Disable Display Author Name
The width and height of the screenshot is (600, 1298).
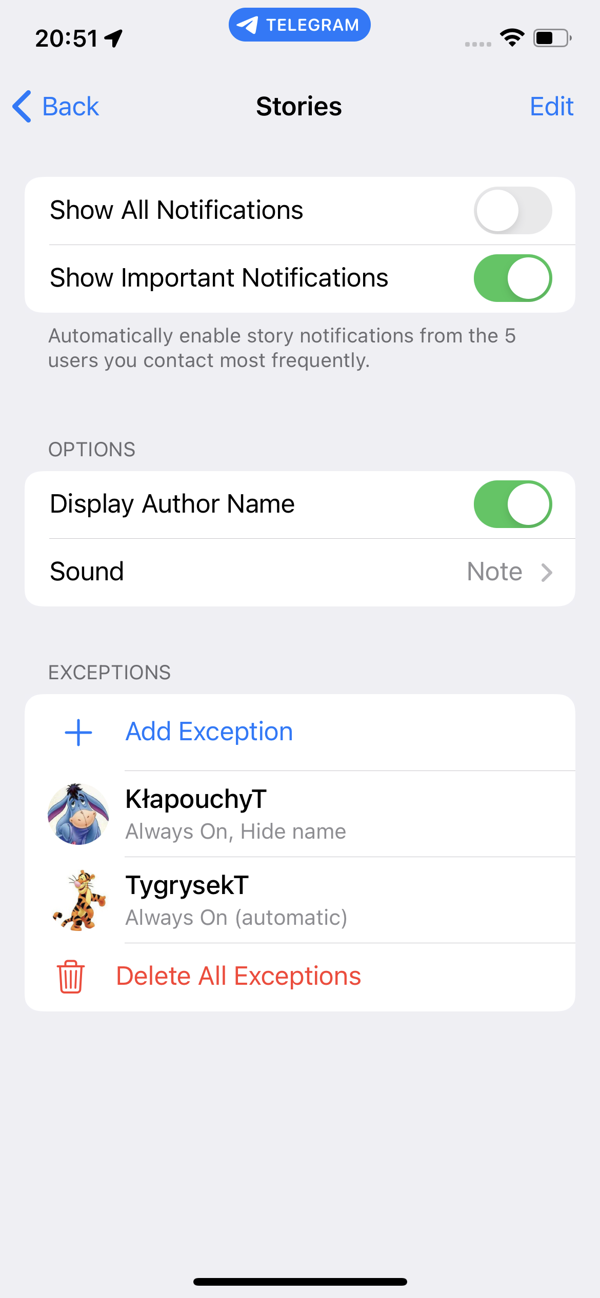click(x=512, y=505)
